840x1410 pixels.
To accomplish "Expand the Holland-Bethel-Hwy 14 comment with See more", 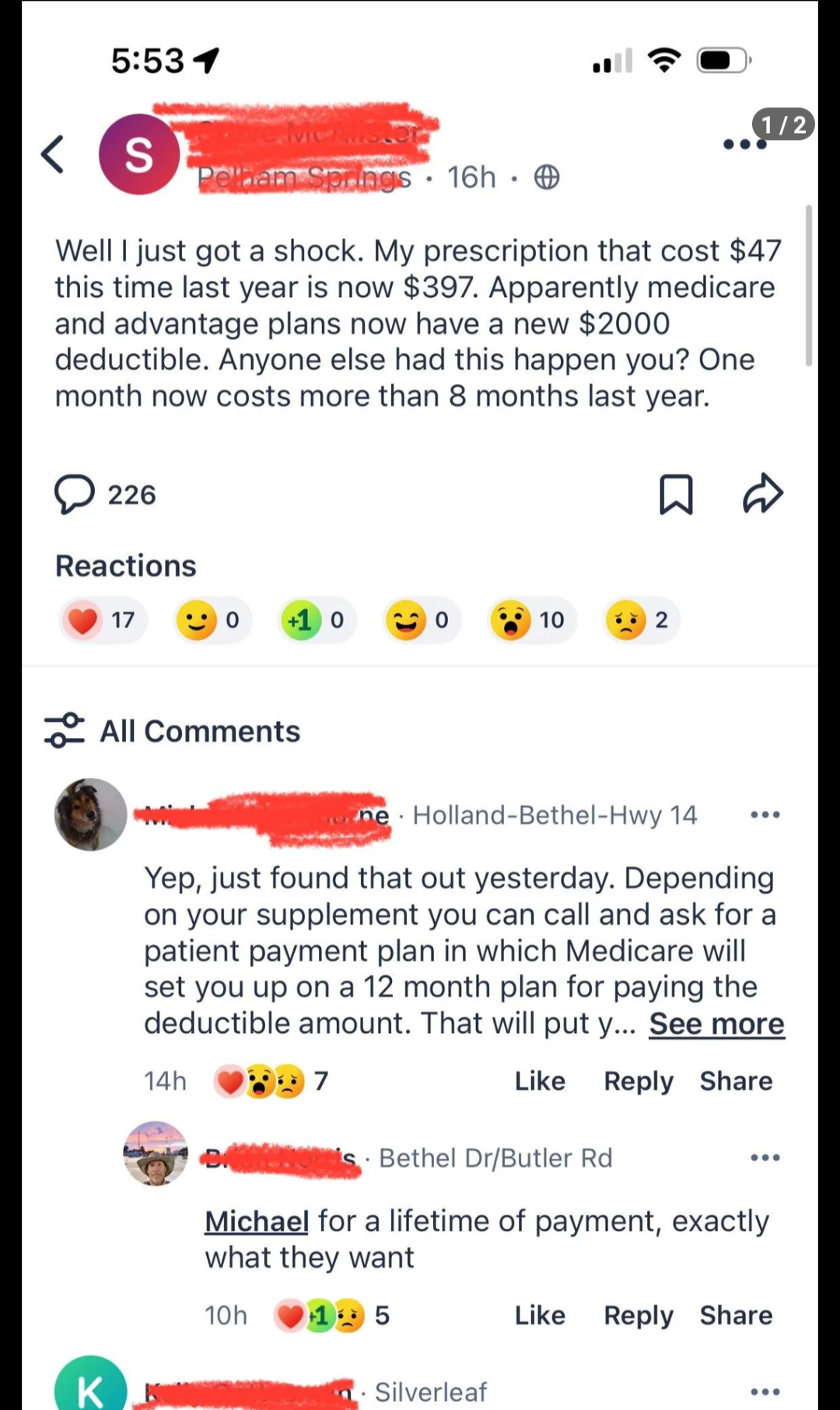I will 716,1024.
